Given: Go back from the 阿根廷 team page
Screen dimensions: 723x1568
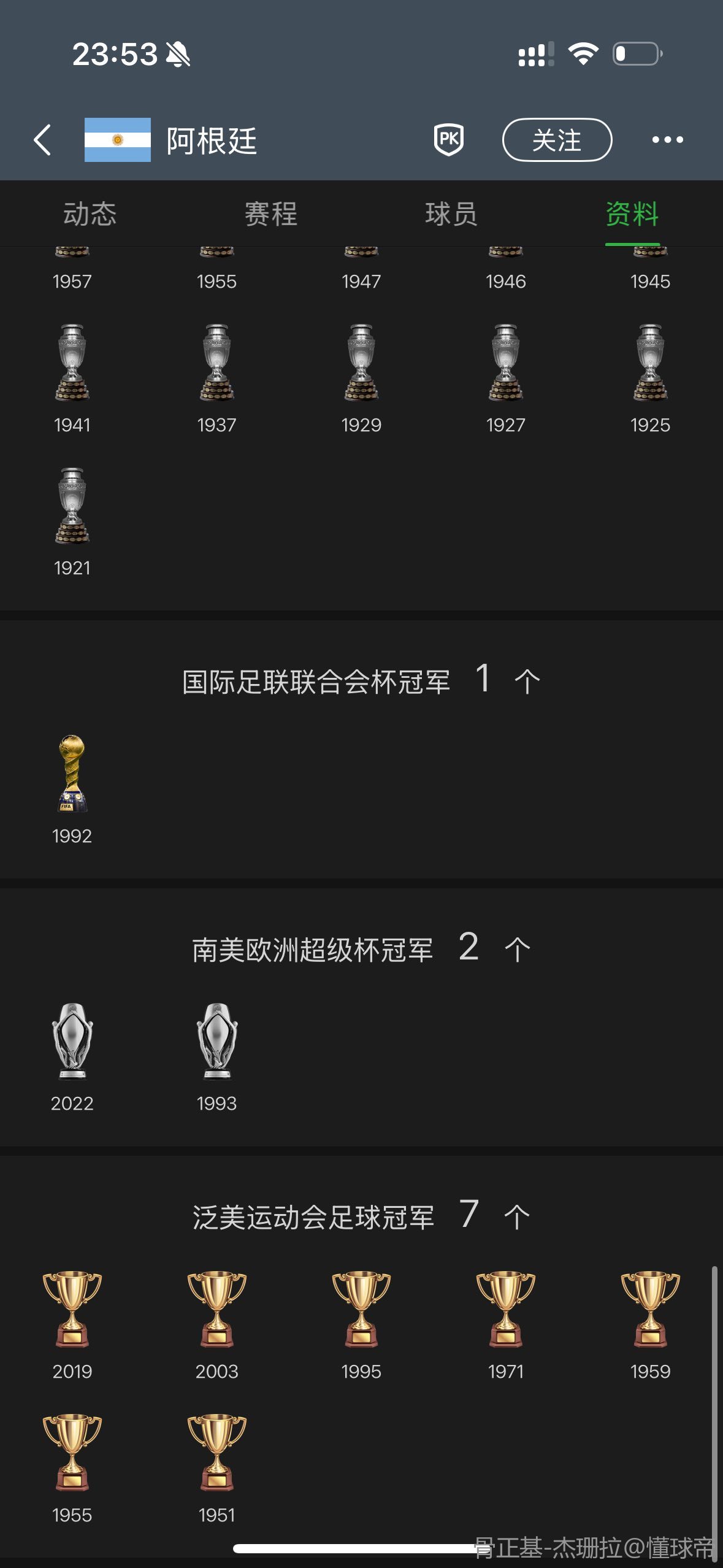Looking at the screenshot, I should tap(42, 140).
